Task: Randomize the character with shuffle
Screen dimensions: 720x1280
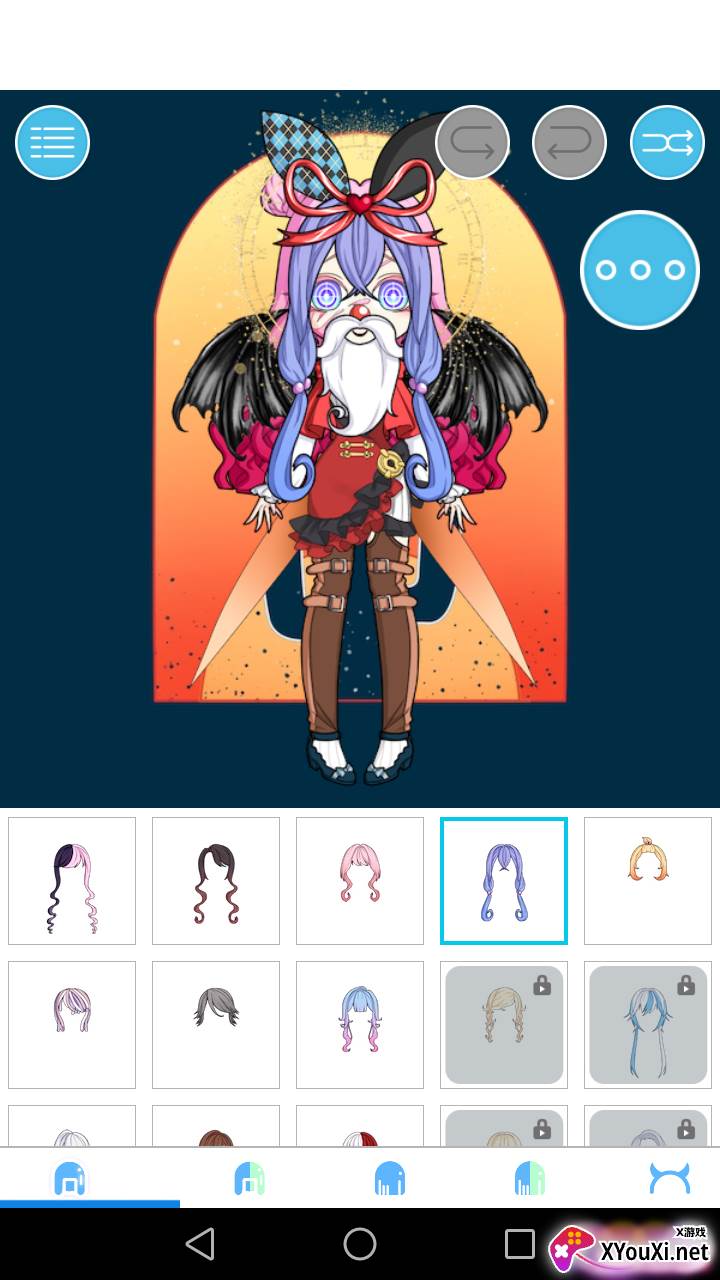Action: (667, 143)
